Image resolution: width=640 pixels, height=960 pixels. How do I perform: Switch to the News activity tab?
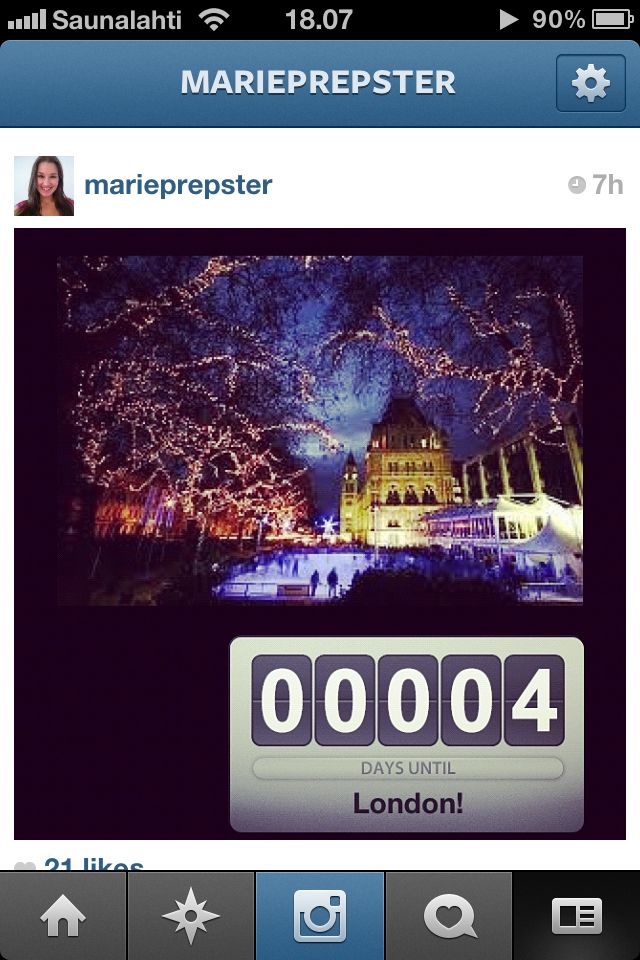pyautogui.click(x=448, y=916)
